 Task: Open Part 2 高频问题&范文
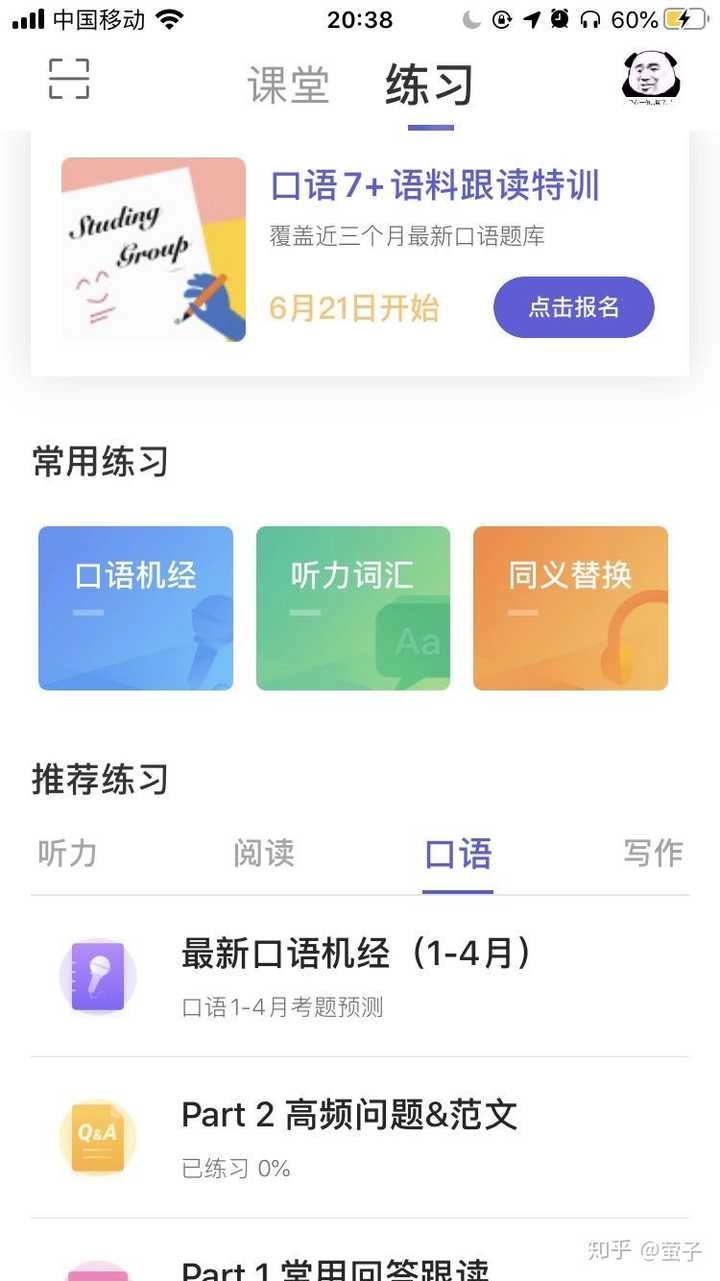tap(349, 1136)
